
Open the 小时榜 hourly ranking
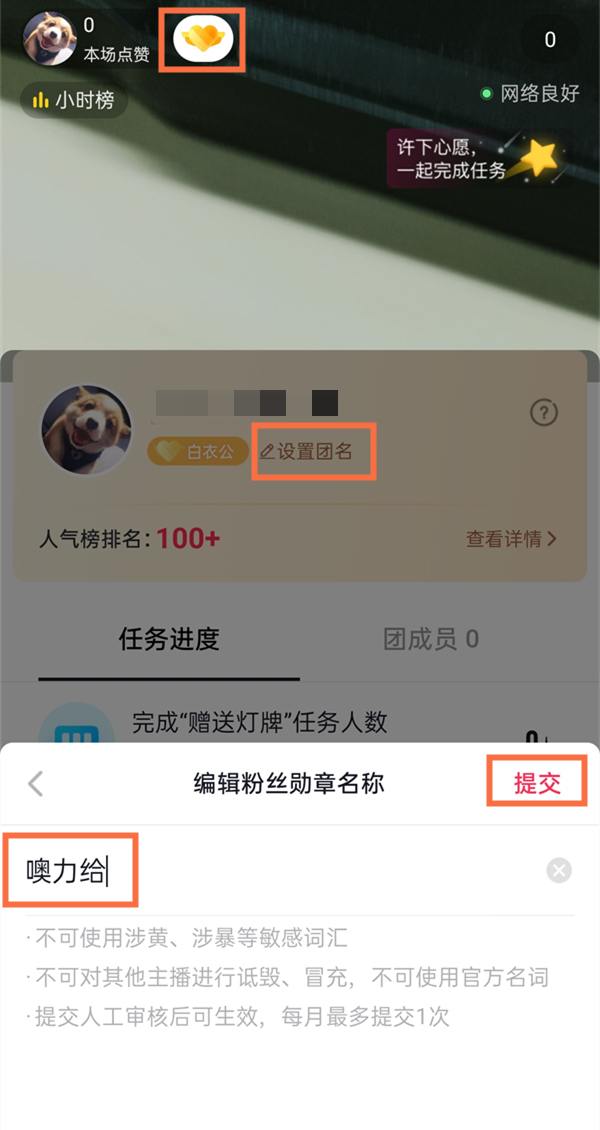click(x=73, y=100)
